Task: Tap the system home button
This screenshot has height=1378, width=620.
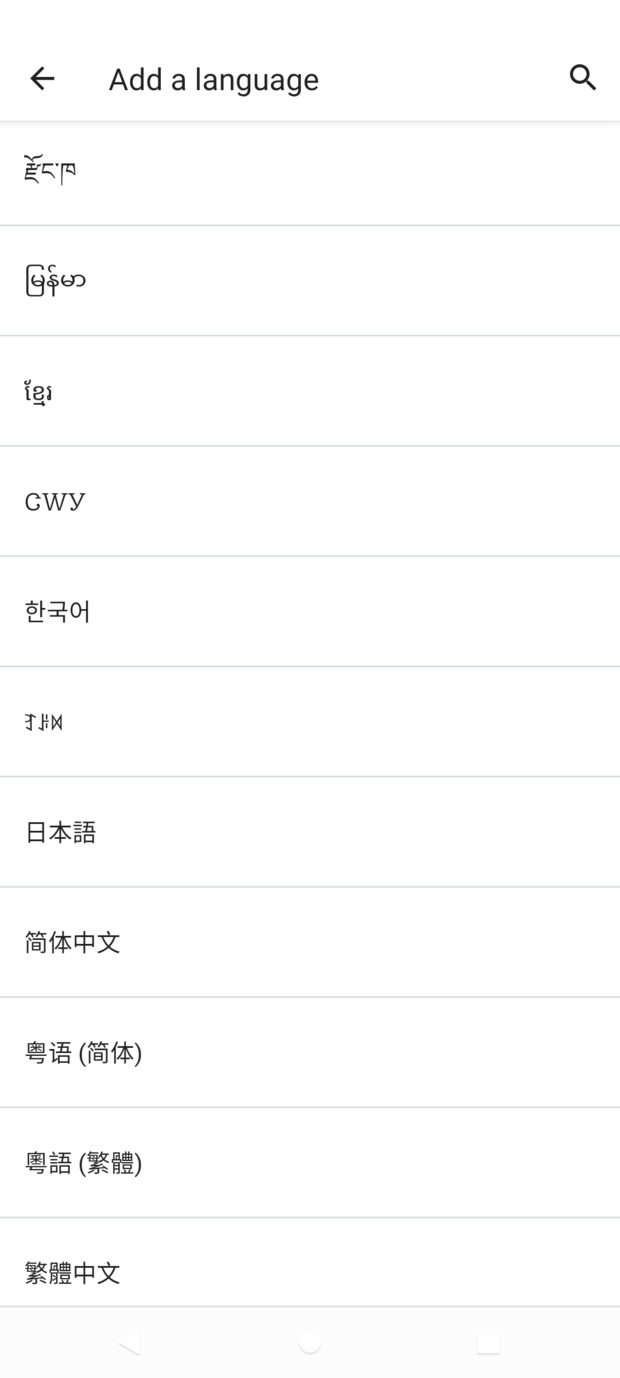Action: [x=310, y=1343]
